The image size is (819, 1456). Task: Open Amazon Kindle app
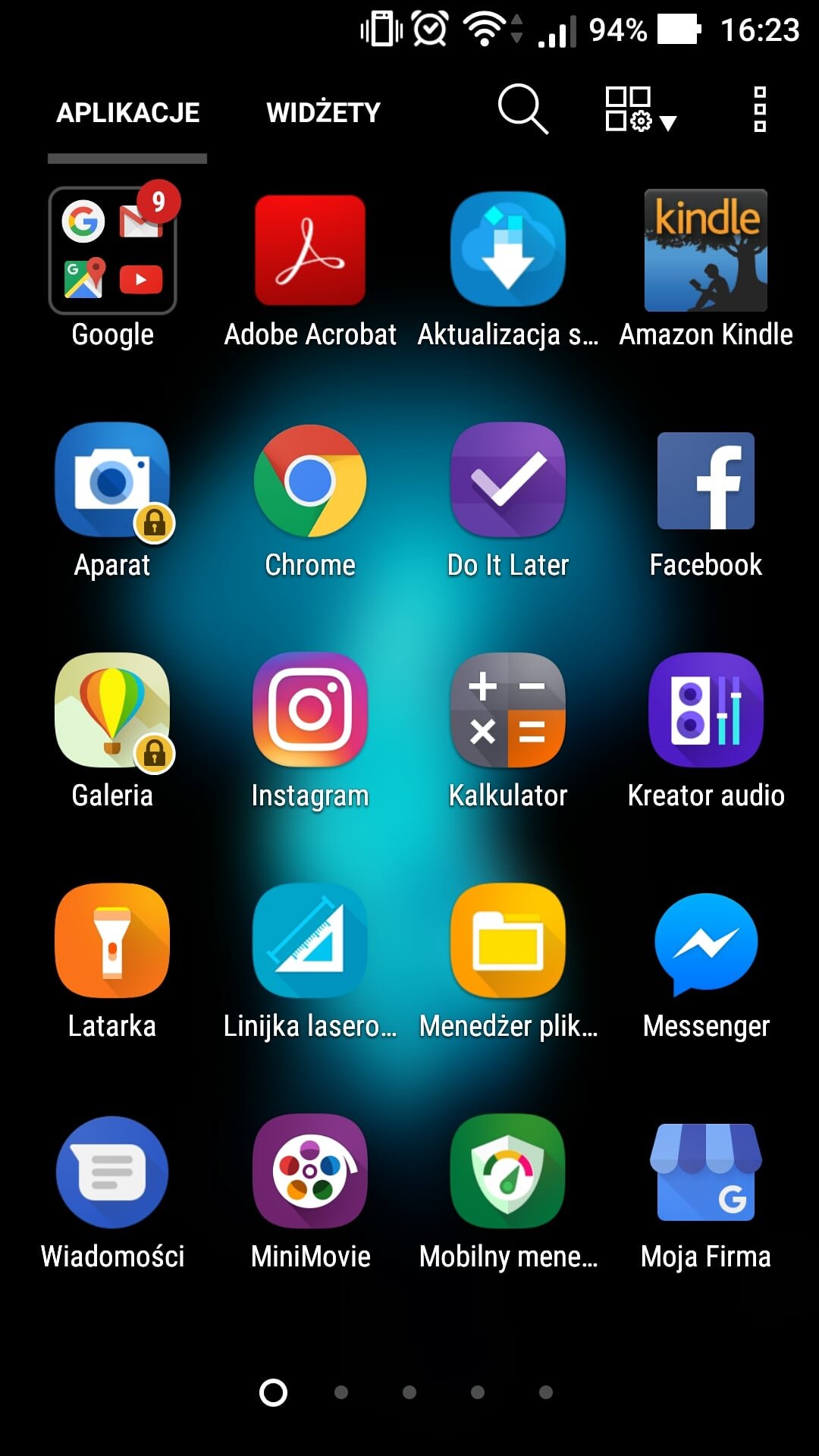tap(705, 251)
